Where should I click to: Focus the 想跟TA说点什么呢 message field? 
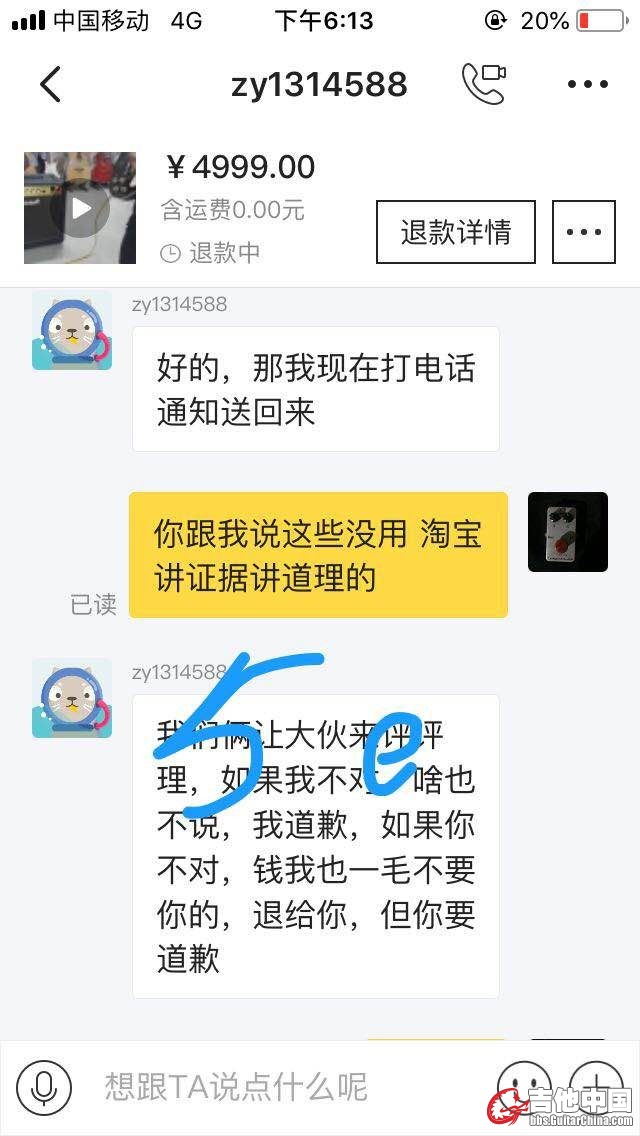click(x=290, y=1086)
